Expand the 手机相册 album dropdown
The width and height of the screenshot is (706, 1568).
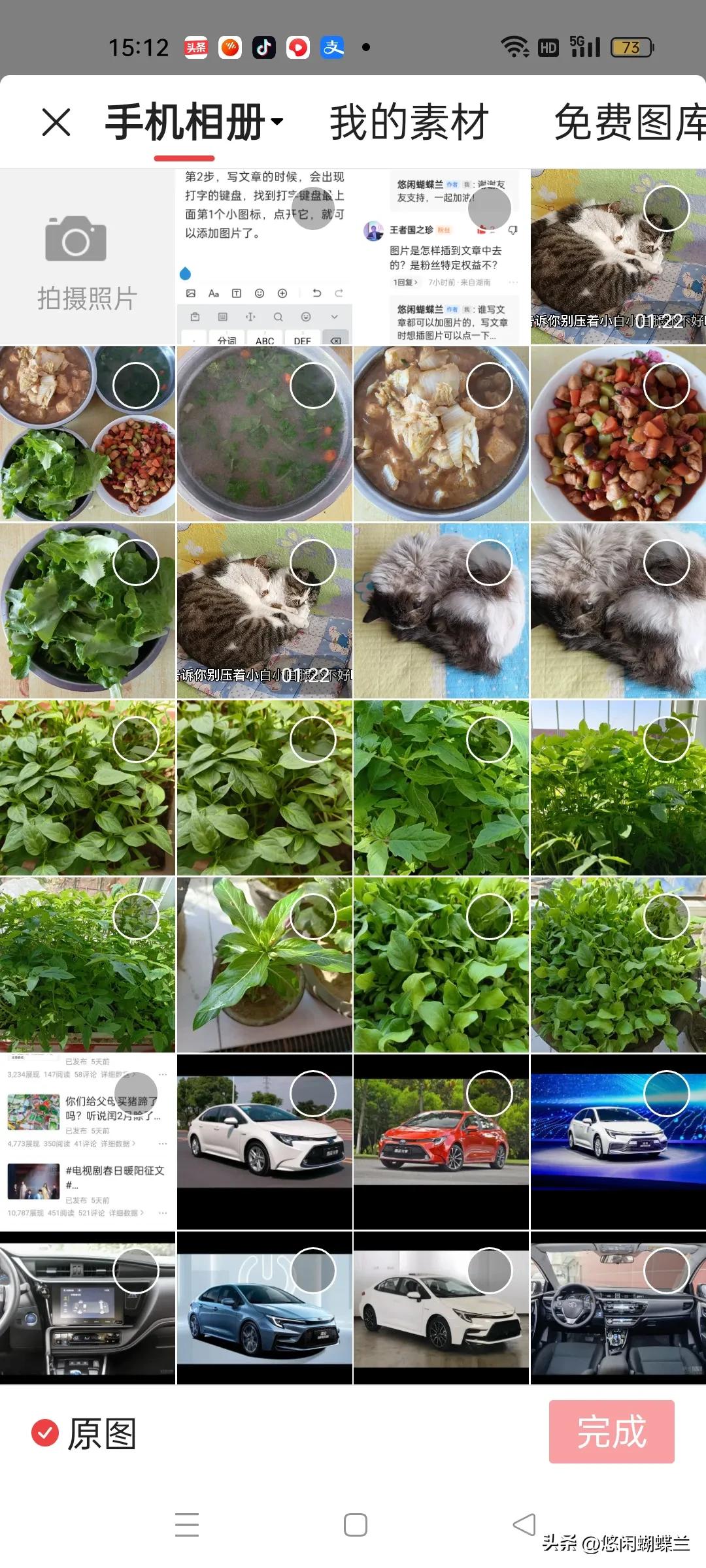pos(195,122)
